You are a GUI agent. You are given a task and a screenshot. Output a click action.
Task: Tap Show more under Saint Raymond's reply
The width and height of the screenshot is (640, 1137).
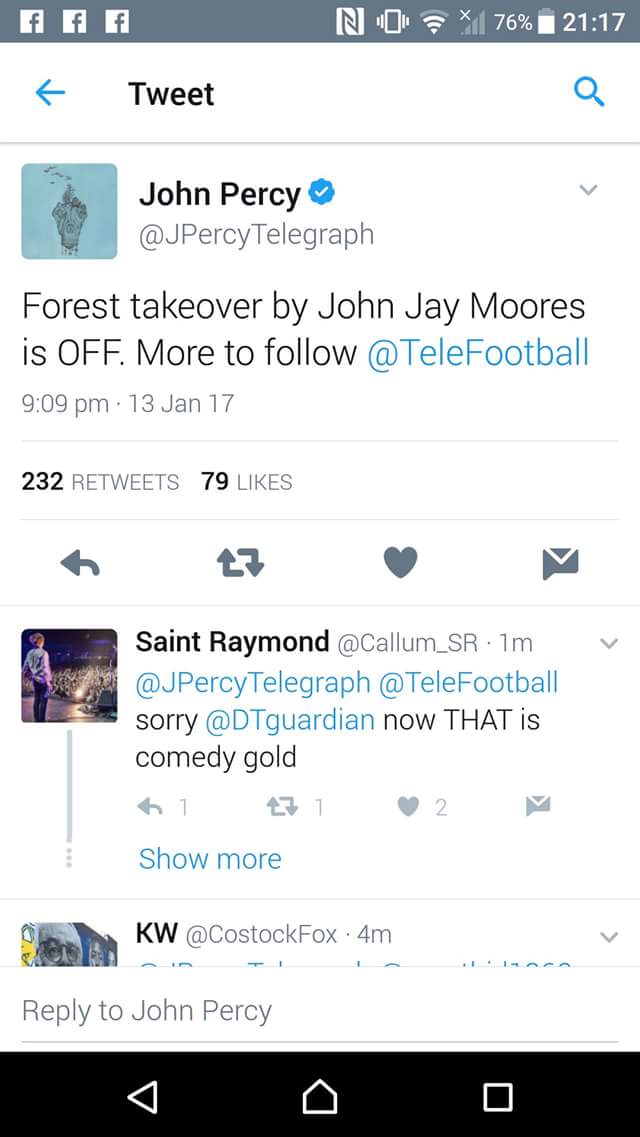click(x=210, y=858)
